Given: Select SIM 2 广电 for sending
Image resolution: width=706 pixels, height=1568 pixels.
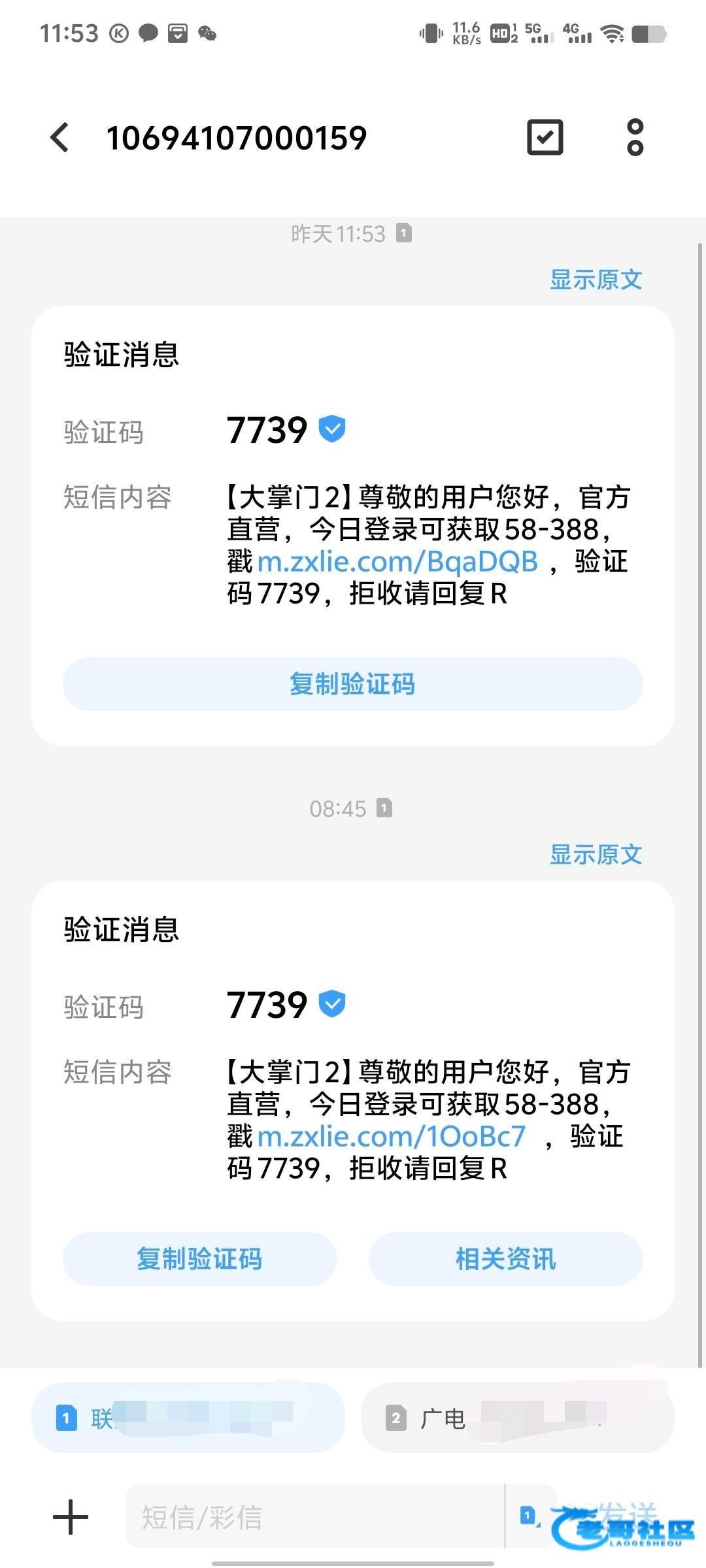Looking at the screenshot, I should pyautogui.click(x=517, y=1418).
